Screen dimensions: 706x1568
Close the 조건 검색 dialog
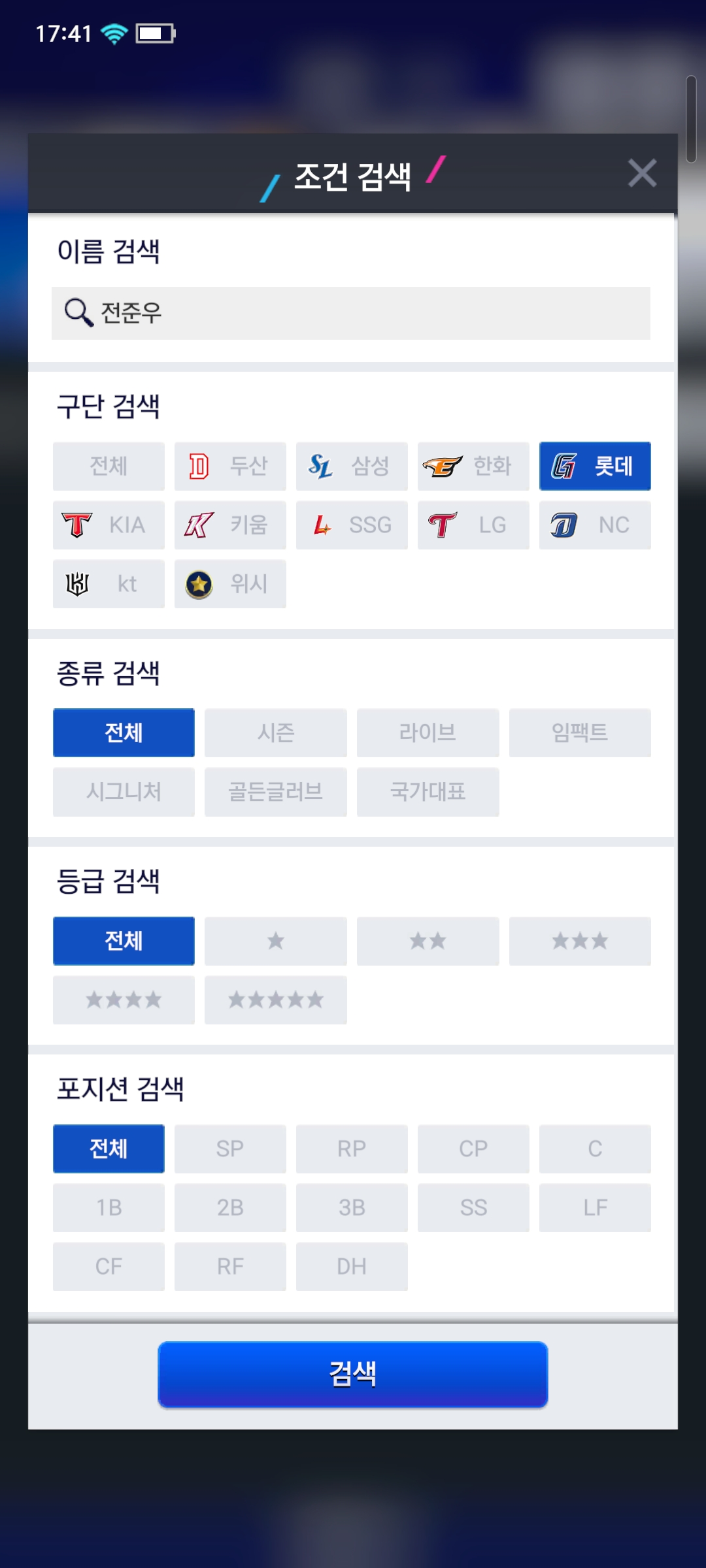(642, 173)
